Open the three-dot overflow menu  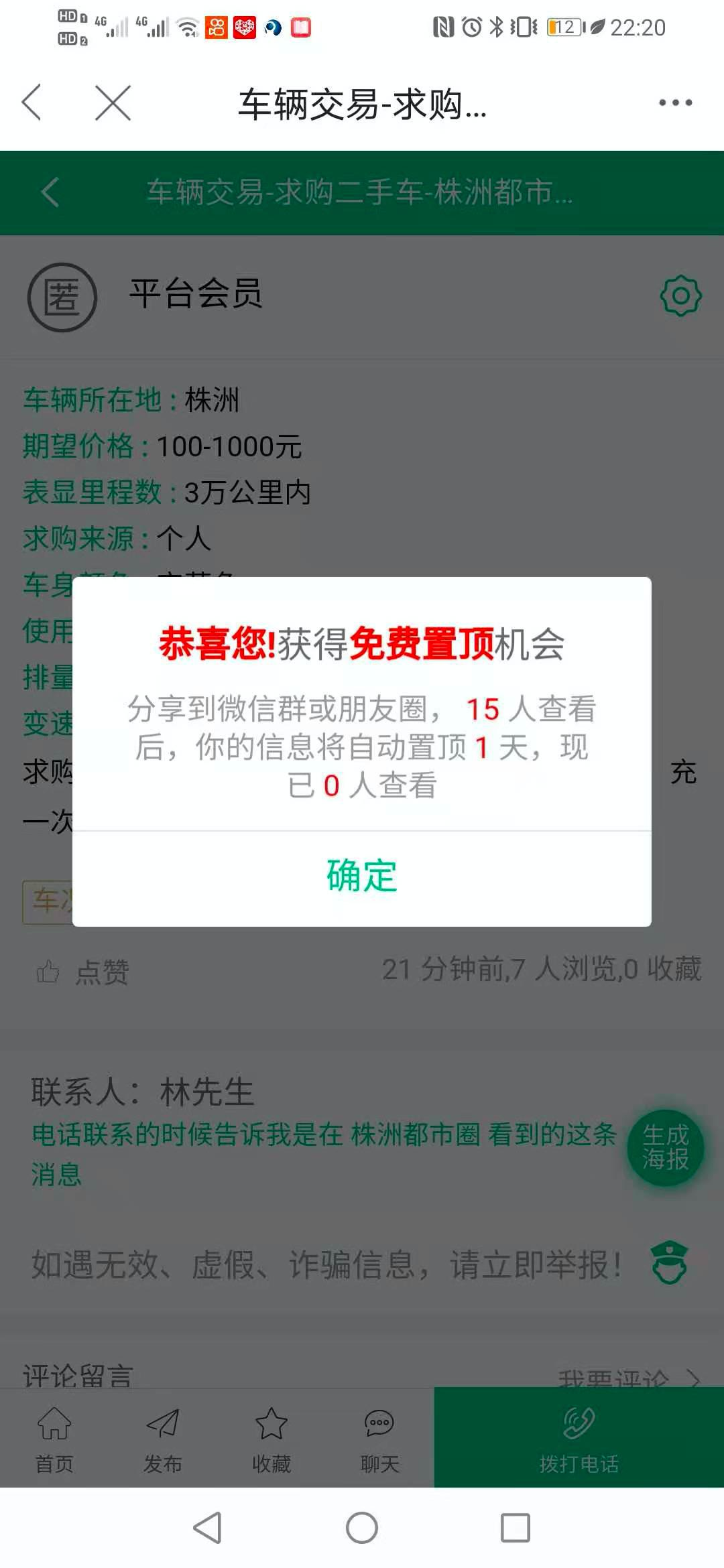[675, 103]
